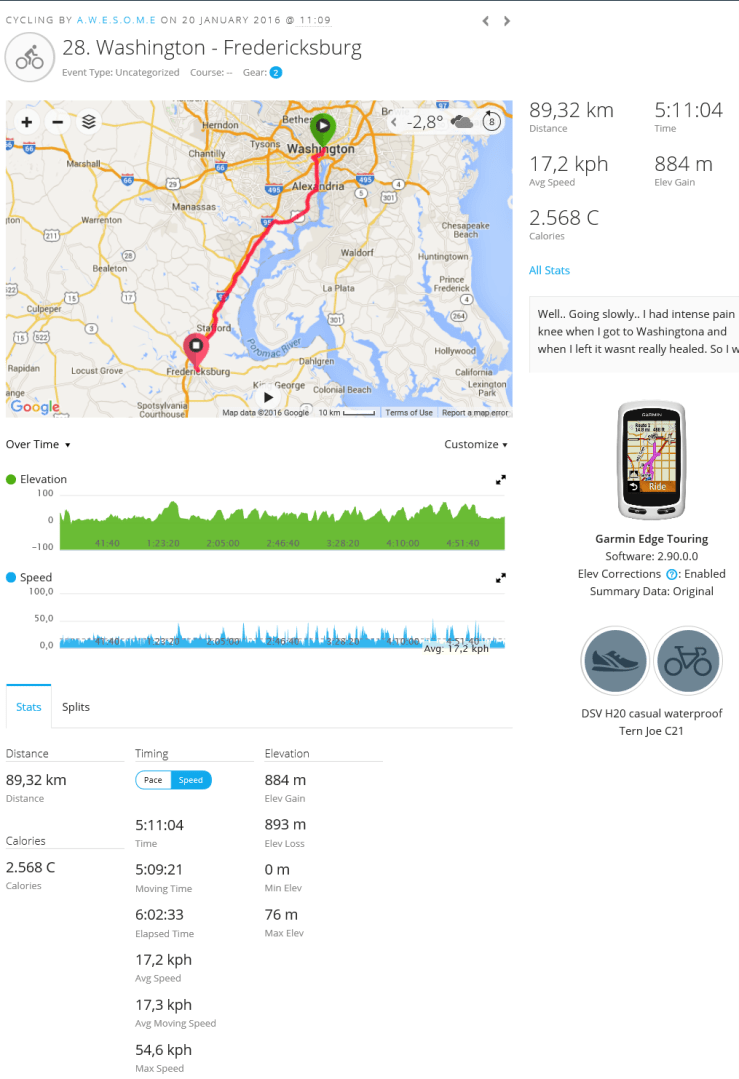Go to the previous activity arrow
739x1079 pixels.
tap(486, 21)
